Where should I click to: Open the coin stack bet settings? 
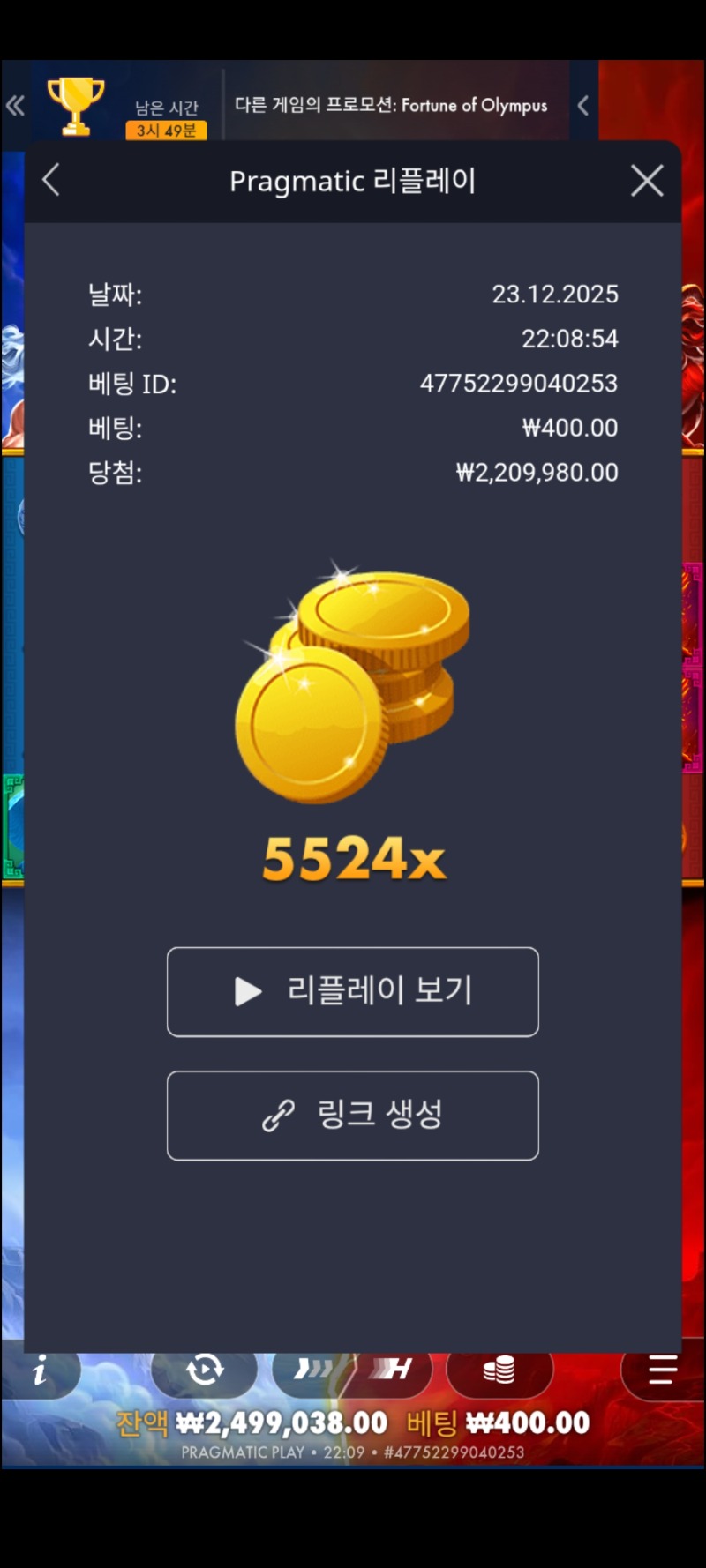coord(499,1370)
